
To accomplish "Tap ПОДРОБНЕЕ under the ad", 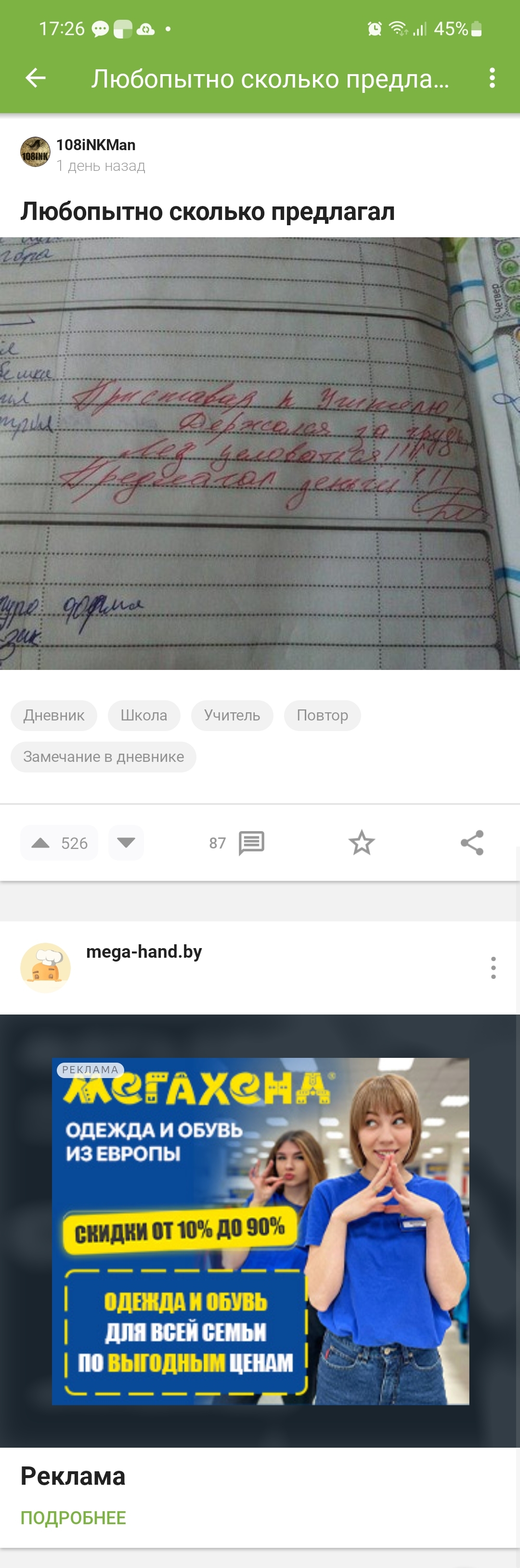I will point(73,1517).
